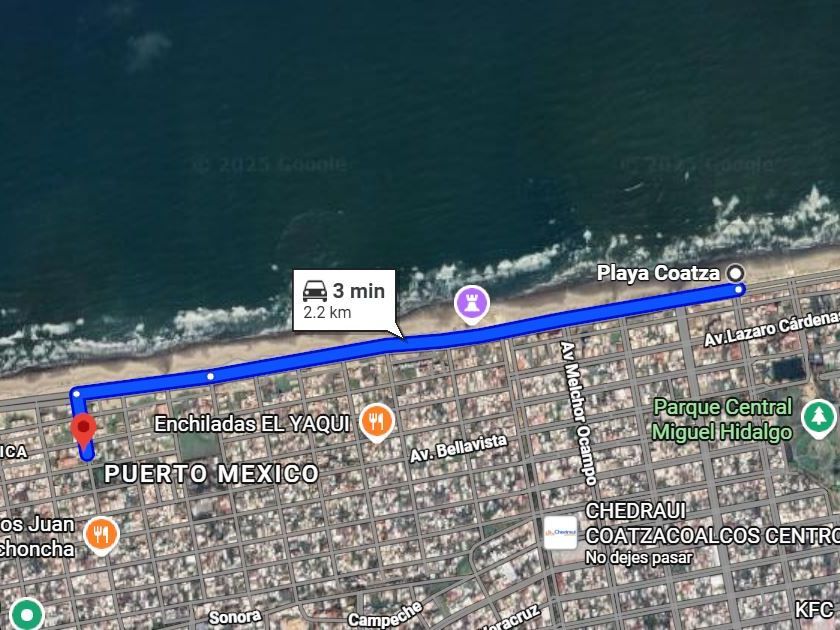The image size is (840, 630).
Task: Select the red destination pin
Action: point(84,431)
